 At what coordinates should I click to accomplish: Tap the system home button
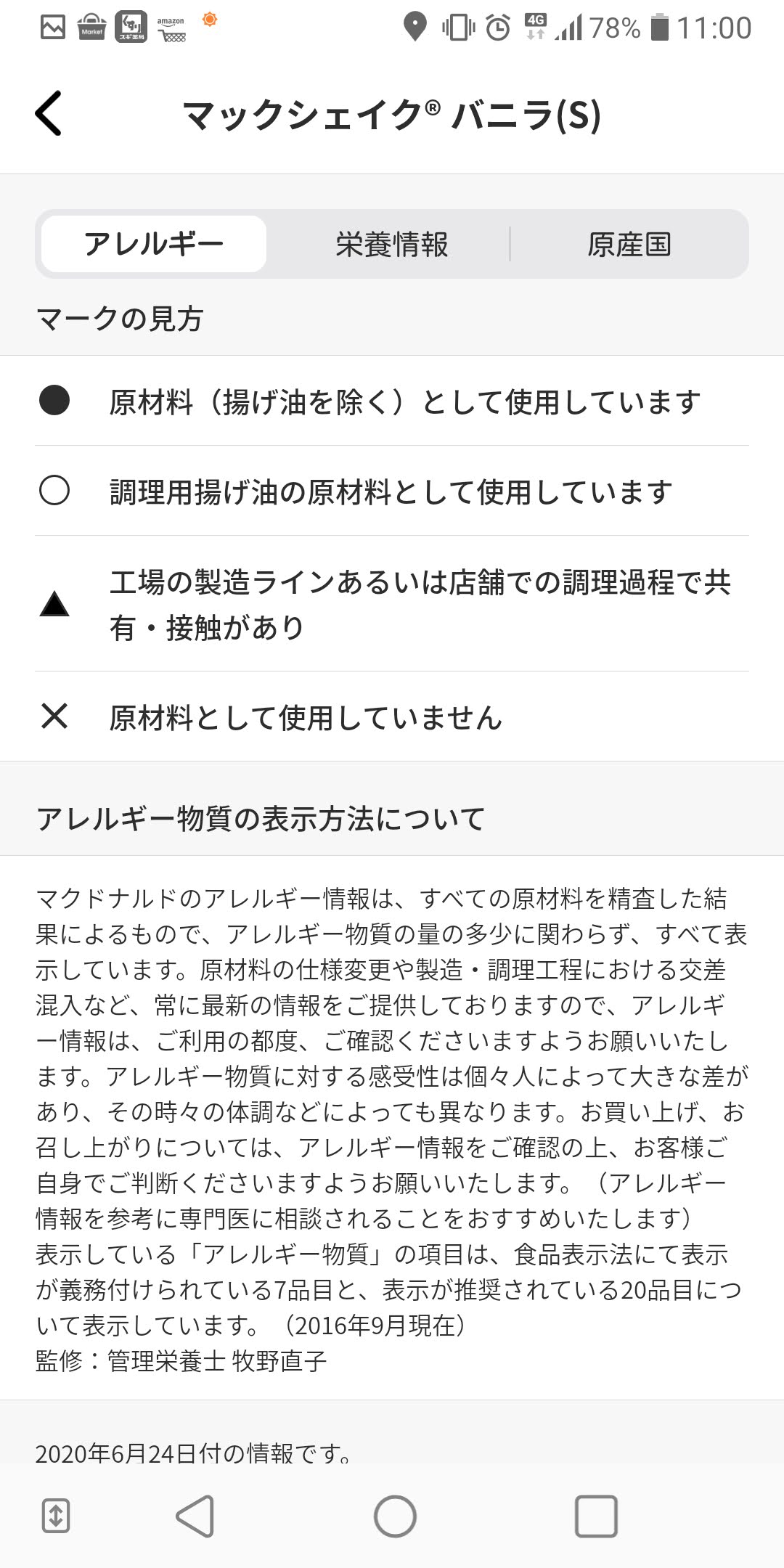coord(395,1516)
